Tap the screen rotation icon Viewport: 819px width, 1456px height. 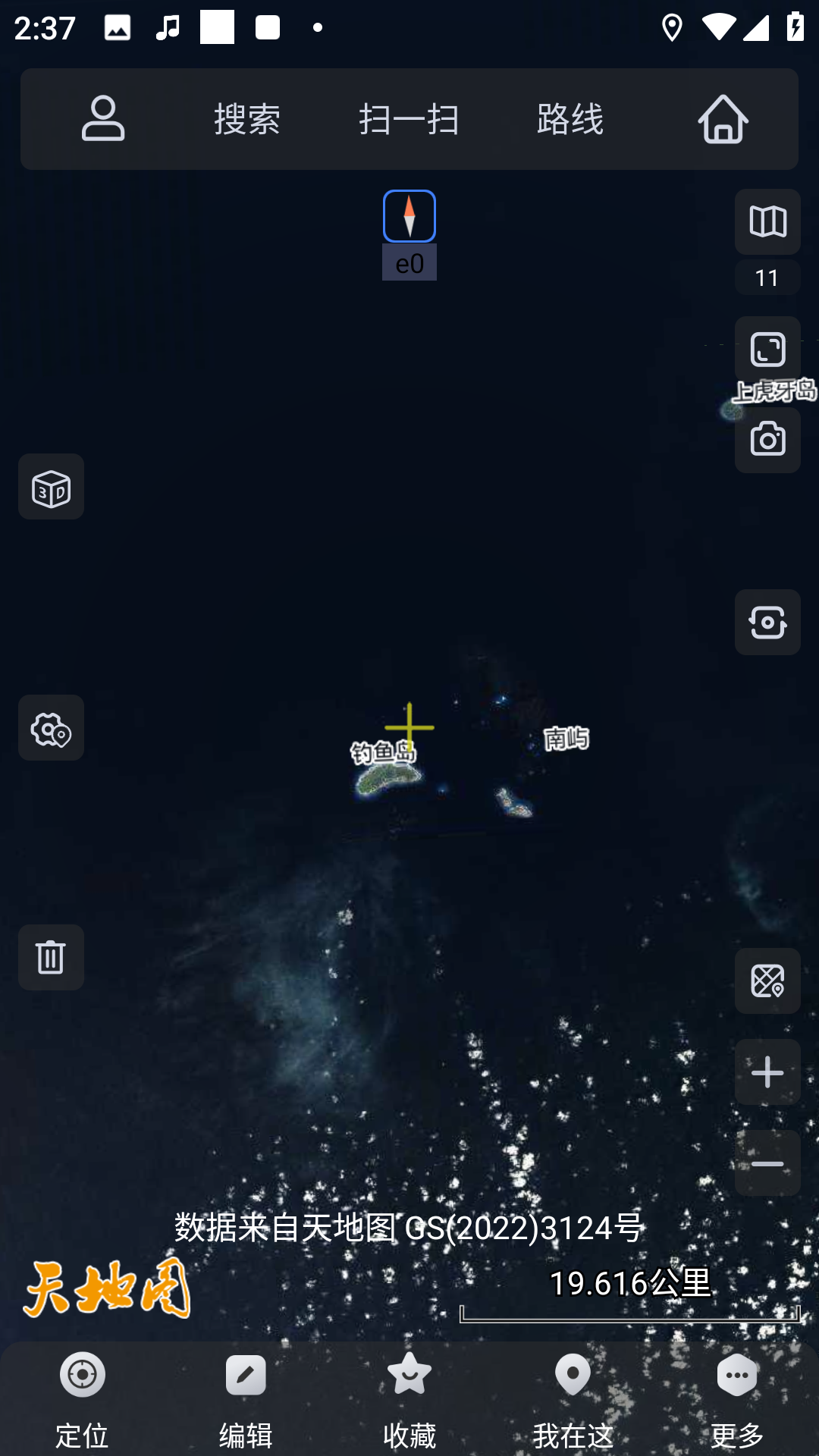767,623
